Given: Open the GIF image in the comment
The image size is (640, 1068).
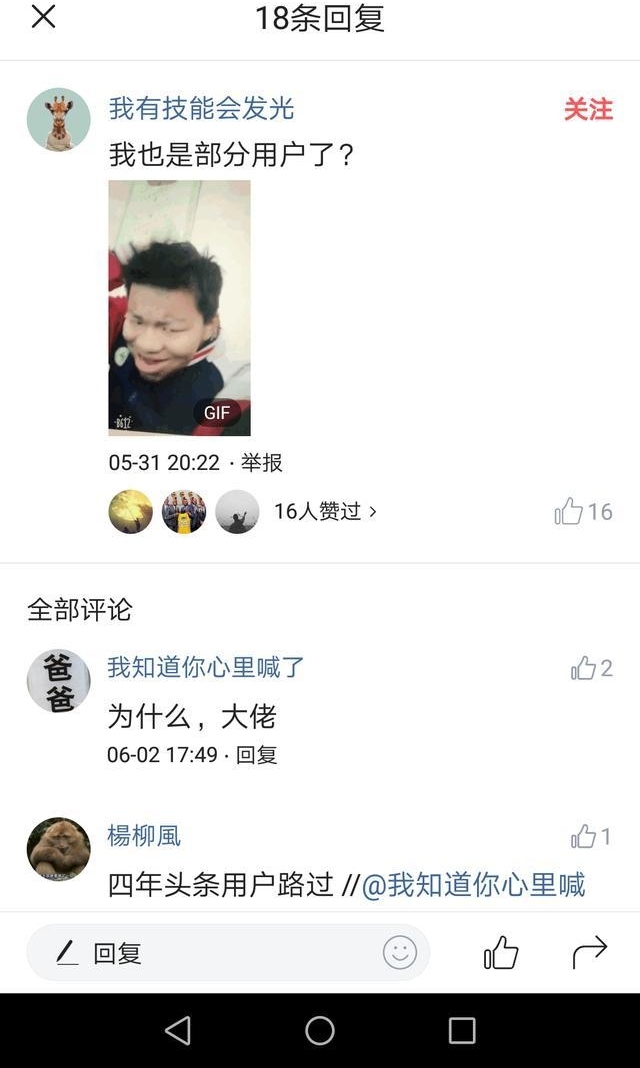Looking at the screenshot, I should [x=180, y=308].
